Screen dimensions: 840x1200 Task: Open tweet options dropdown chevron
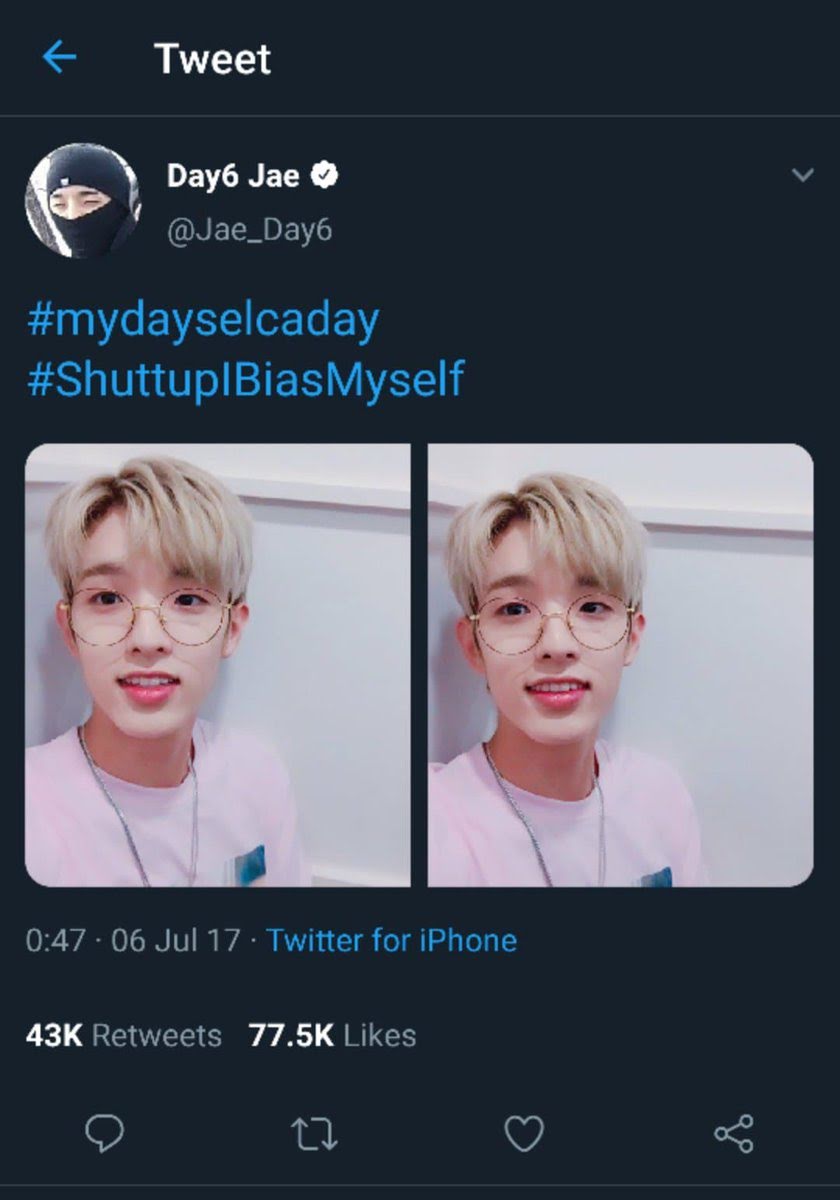(802, 176)
